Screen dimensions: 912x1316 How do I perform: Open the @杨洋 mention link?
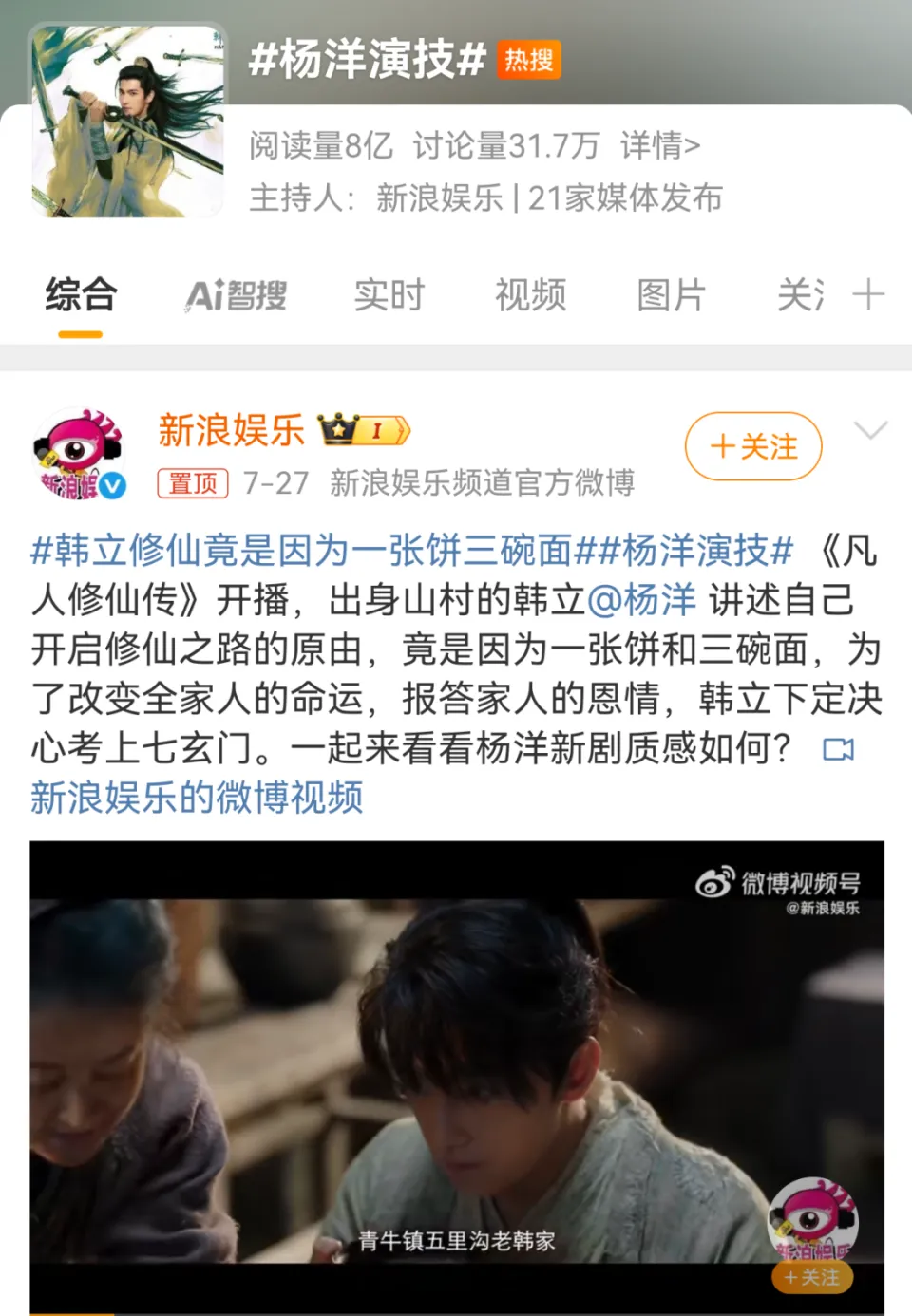coord(642,600)
